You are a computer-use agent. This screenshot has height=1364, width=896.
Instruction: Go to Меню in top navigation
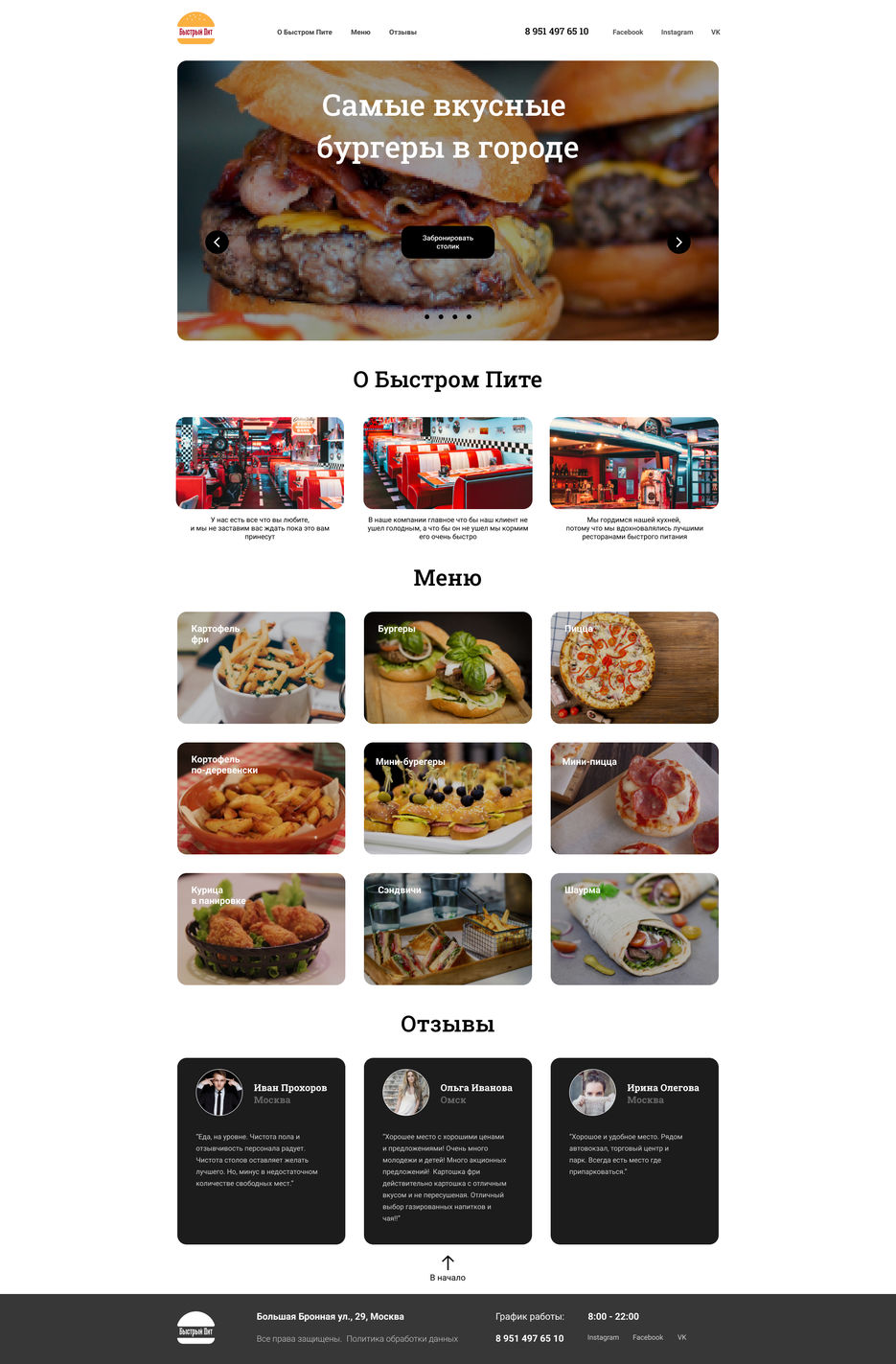click(360, 33)
